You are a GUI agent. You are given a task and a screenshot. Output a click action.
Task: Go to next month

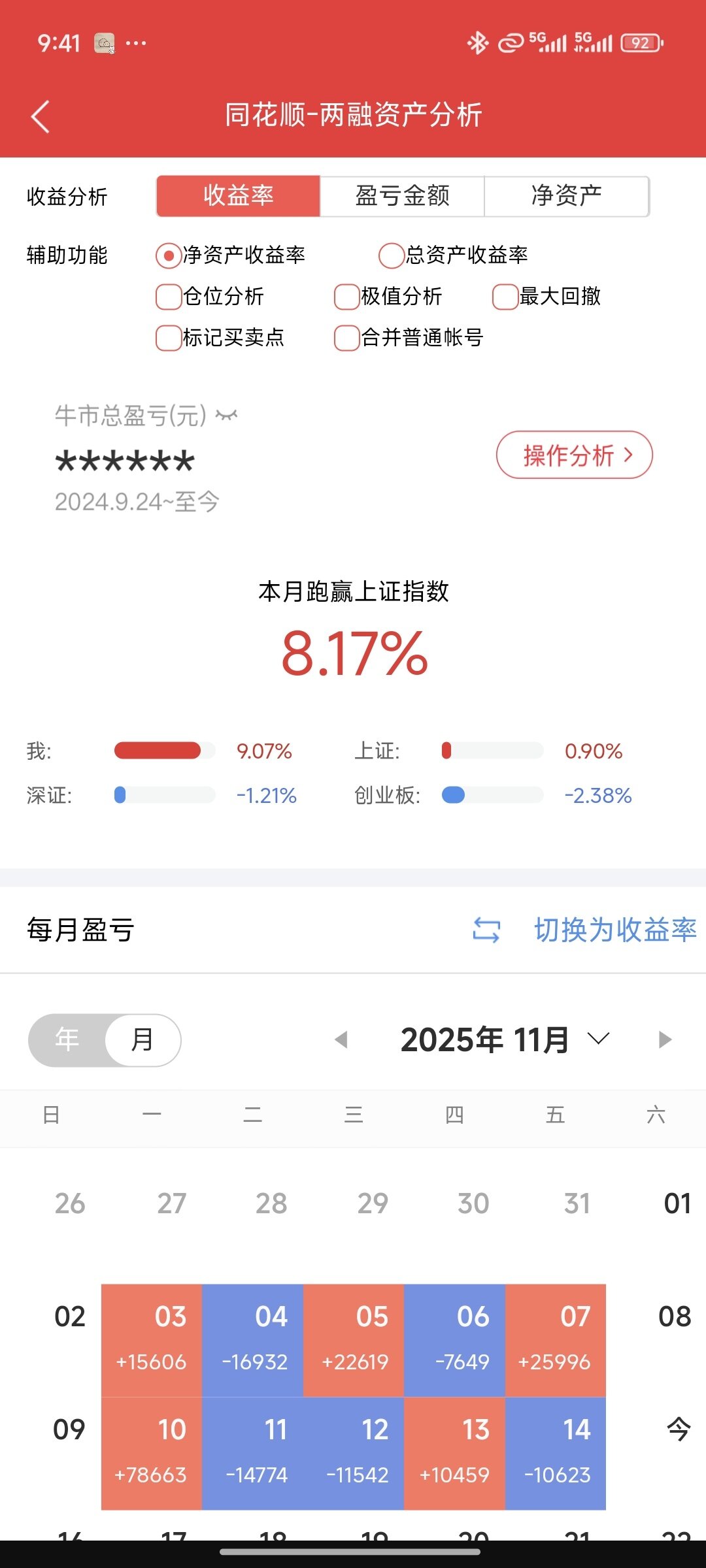click(x=665, y=1039)
